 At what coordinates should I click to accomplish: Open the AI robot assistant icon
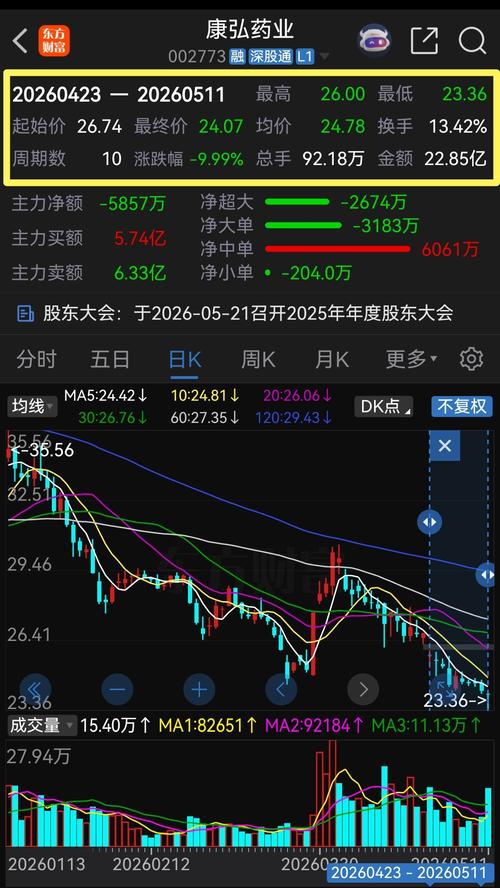click(375, 40)
